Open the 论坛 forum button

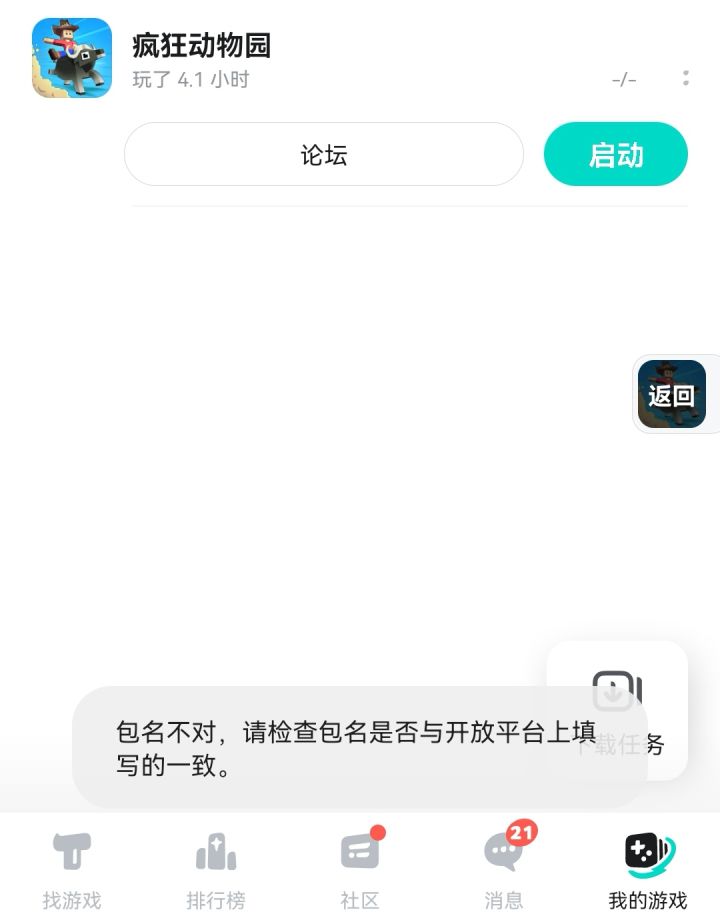323,154
